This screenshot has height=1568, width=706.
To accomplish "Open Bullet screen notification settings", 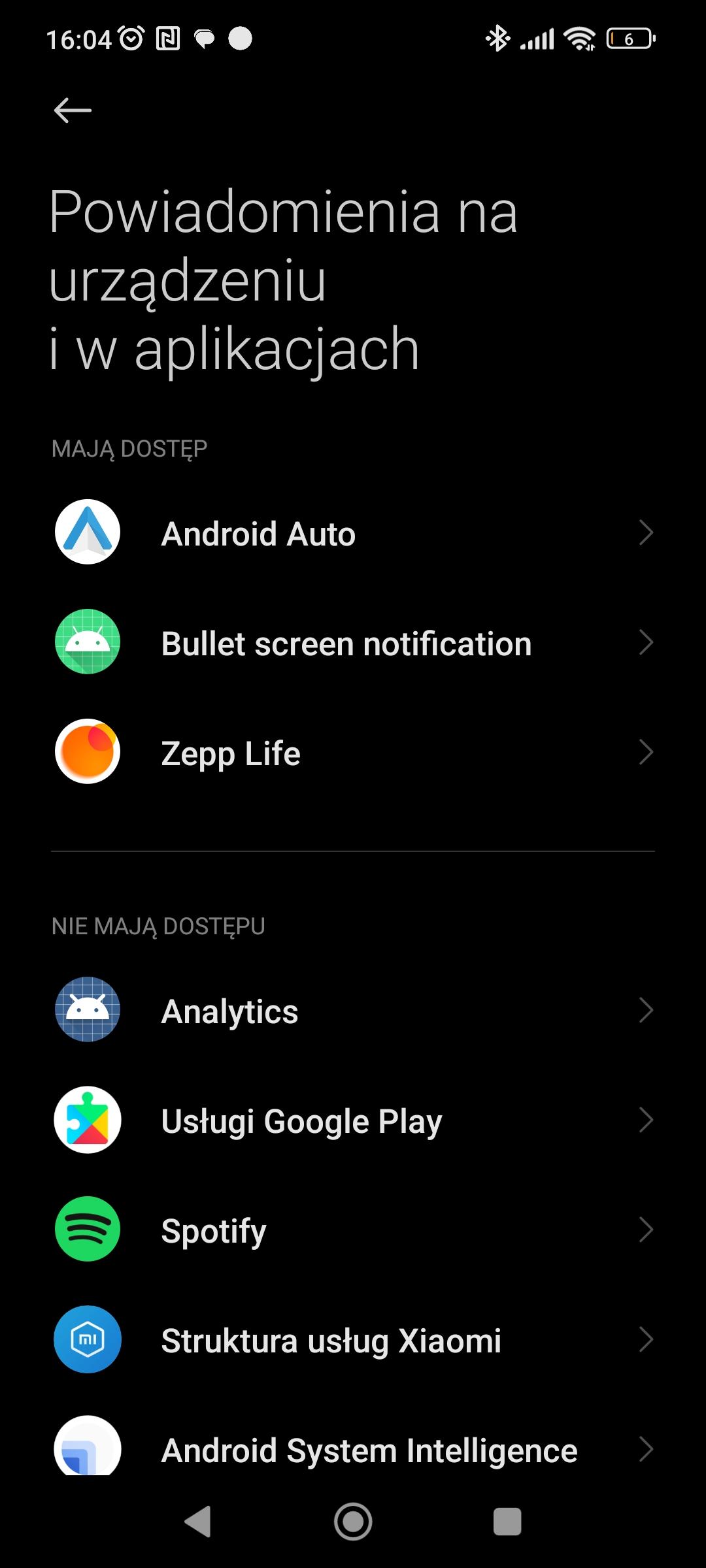I will pyautogui.click(x=353, y=643).
